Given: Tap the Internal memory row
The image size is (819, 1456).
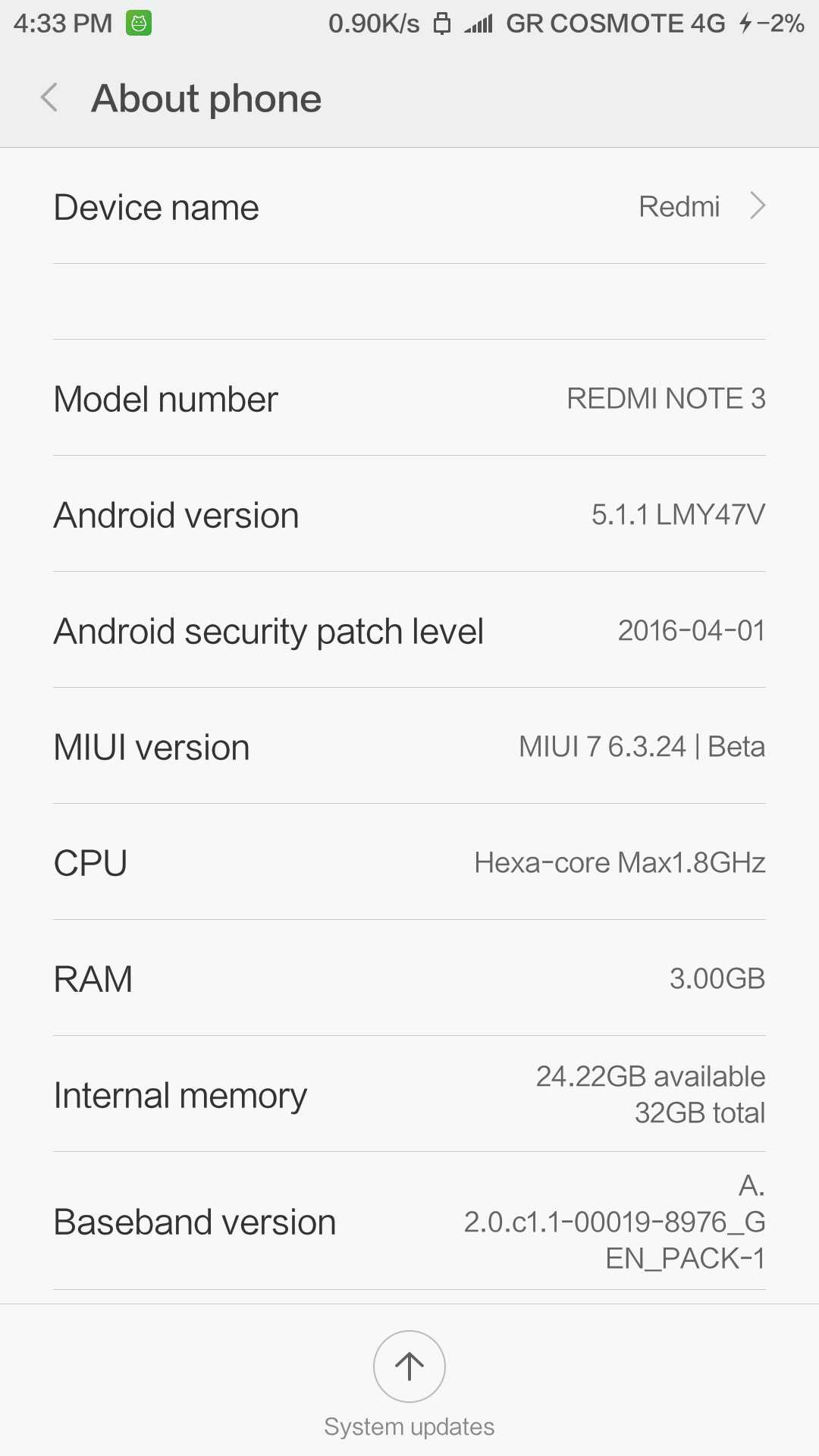Looking at the screenshot, I should tap(409, 1095).
